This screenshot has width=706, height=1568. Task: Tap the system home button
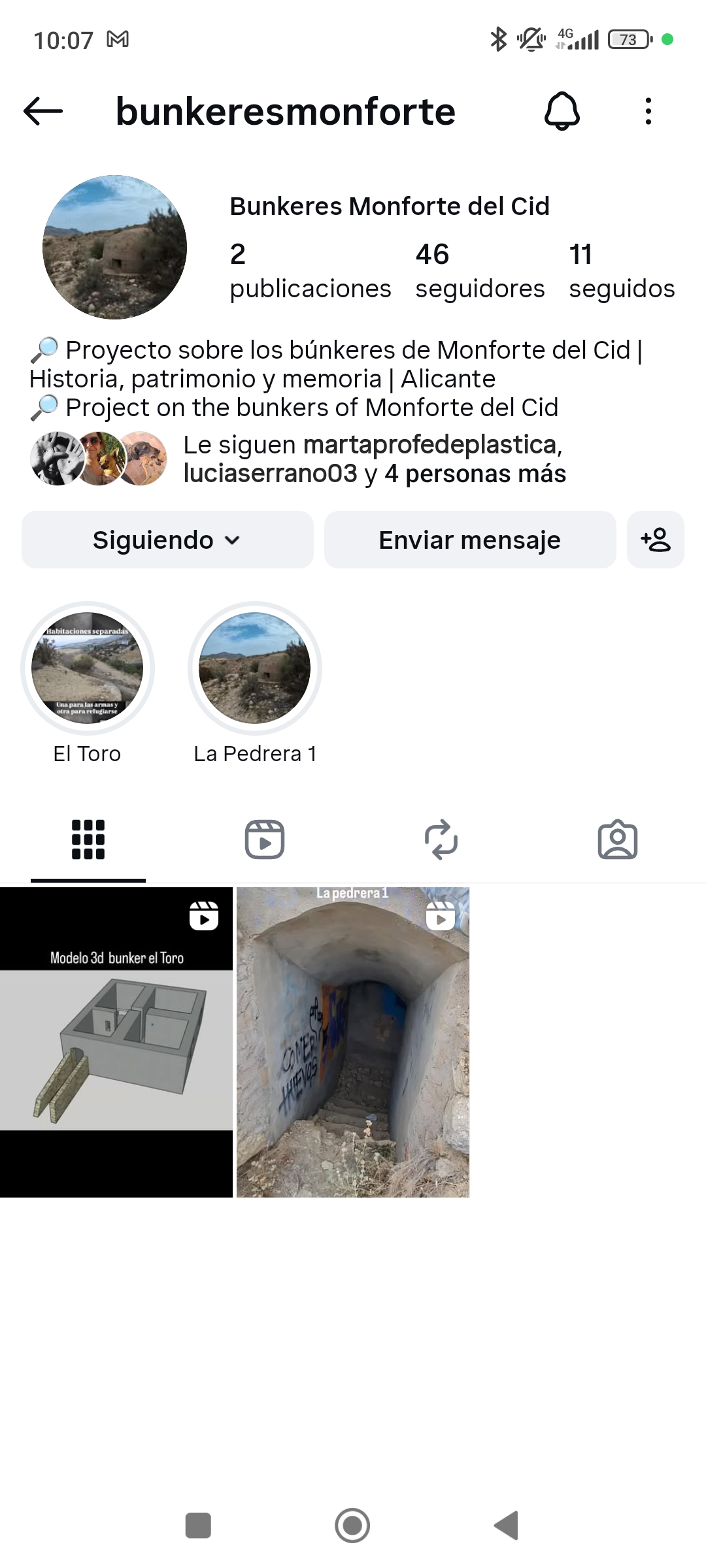(352, 1526)
